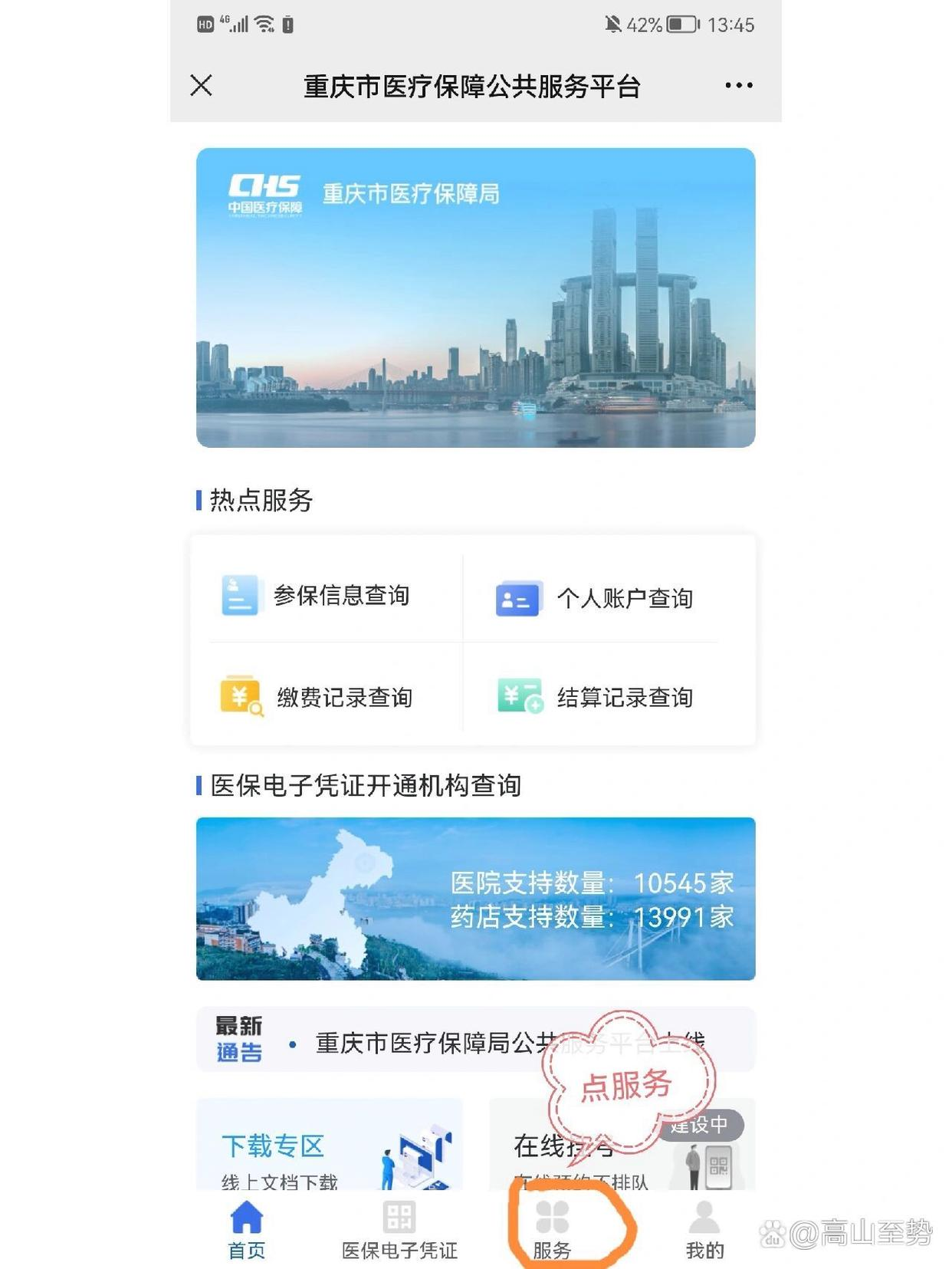Screen dimensions: 952x1269
Task: Switch to the 首页 tab
Action: tap(247, 1230)
